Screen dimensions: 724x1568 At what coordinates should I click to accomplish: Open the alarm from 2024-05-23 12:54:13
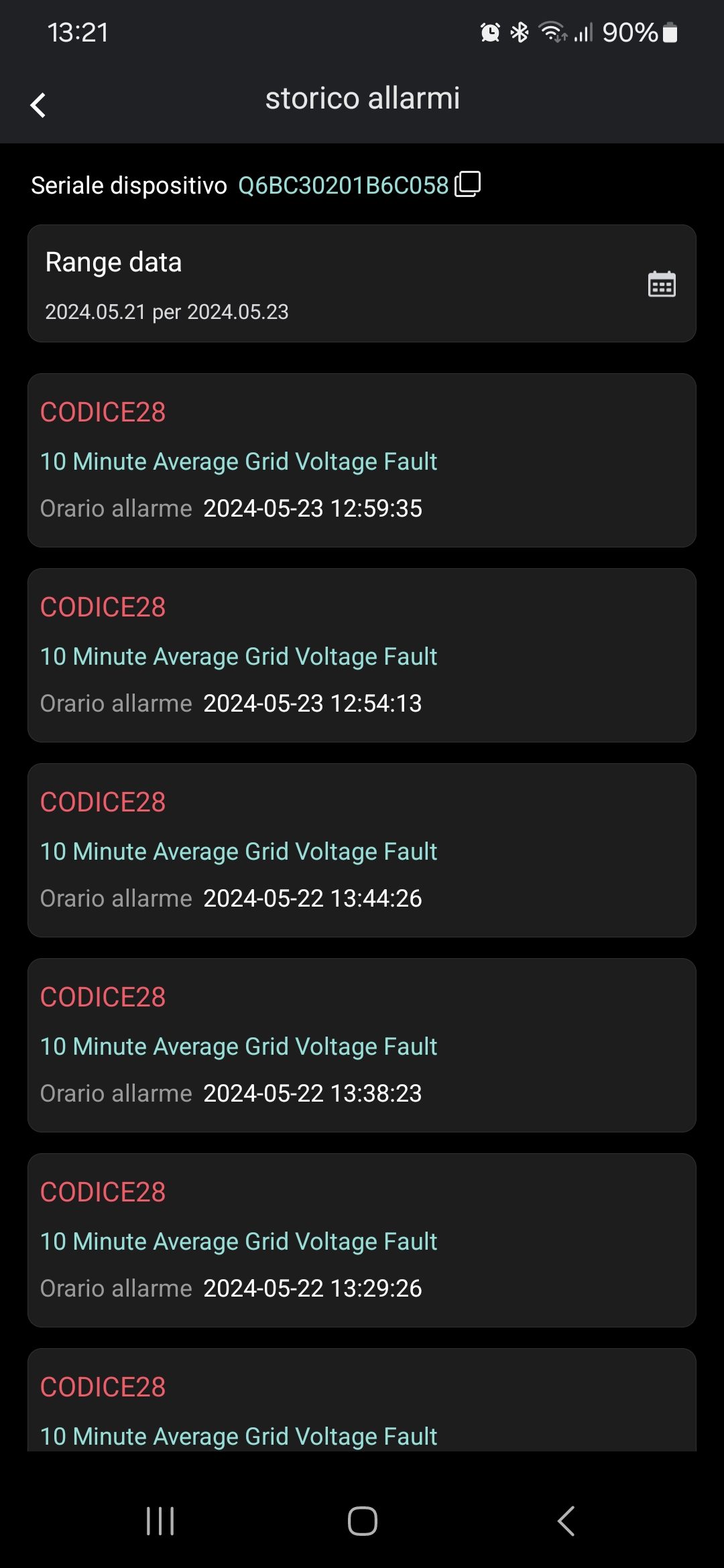(362, 655)
